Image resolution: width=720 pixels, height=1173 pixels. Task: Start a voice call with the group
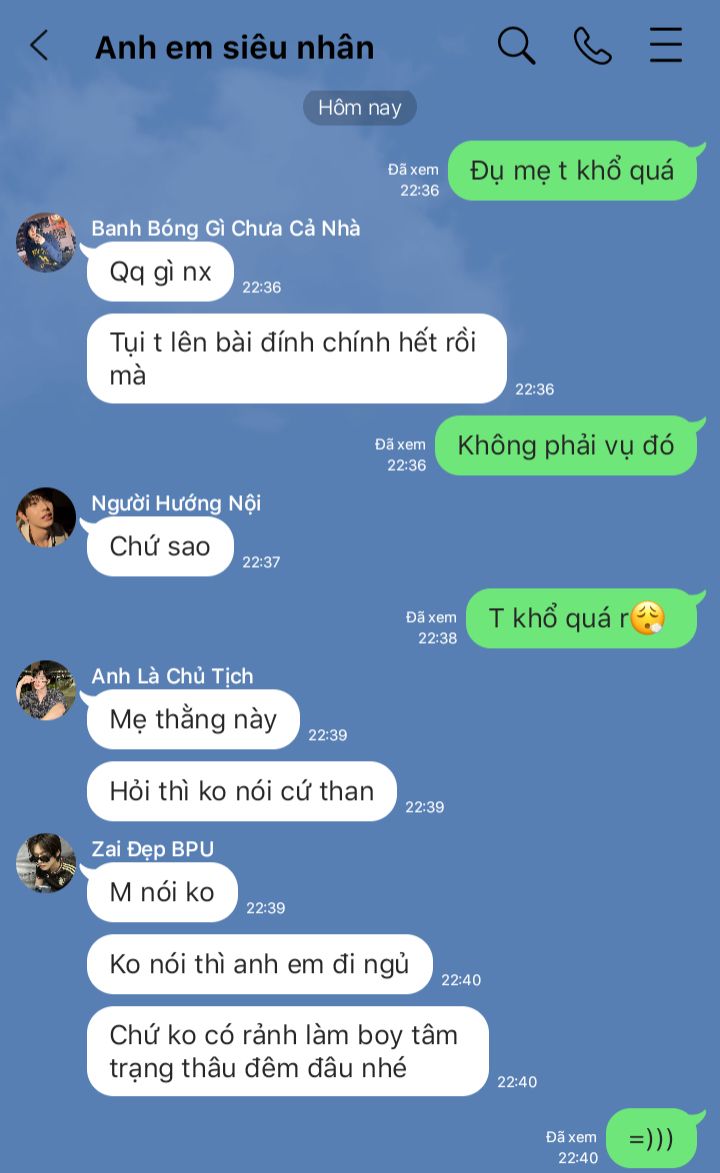[592, 46]
